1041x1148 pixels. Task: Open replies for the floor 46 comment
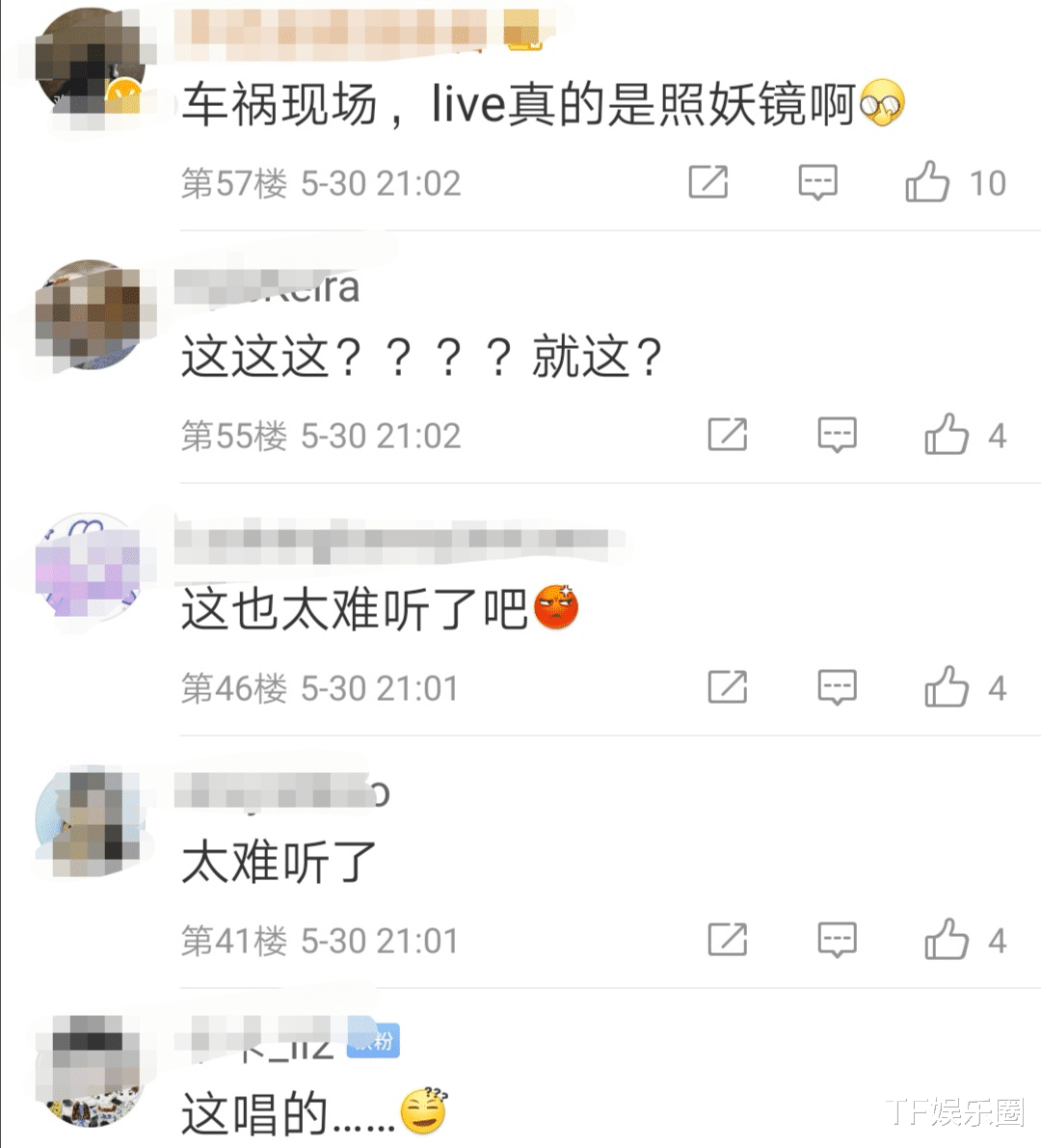click(x=837, y=688)
